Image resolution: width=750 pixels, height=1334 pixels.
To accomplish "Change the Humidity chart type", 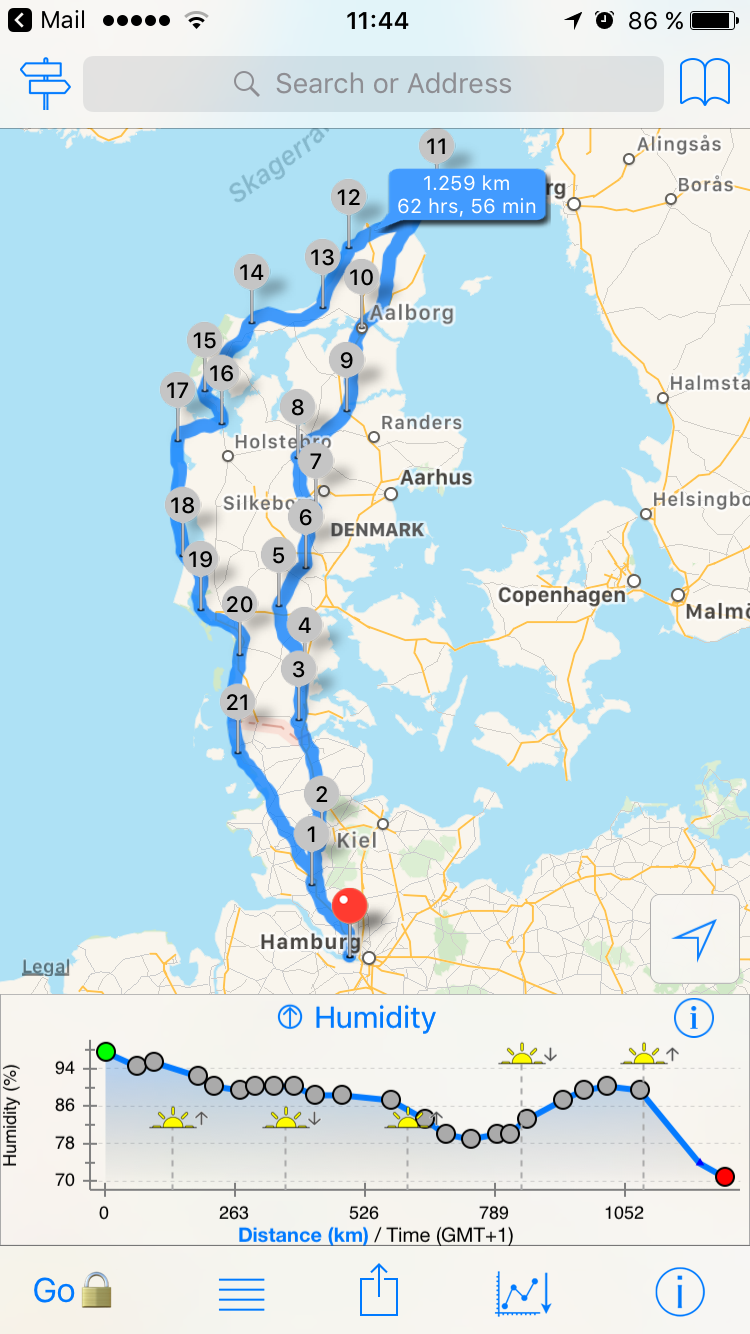I will 356,1018.
